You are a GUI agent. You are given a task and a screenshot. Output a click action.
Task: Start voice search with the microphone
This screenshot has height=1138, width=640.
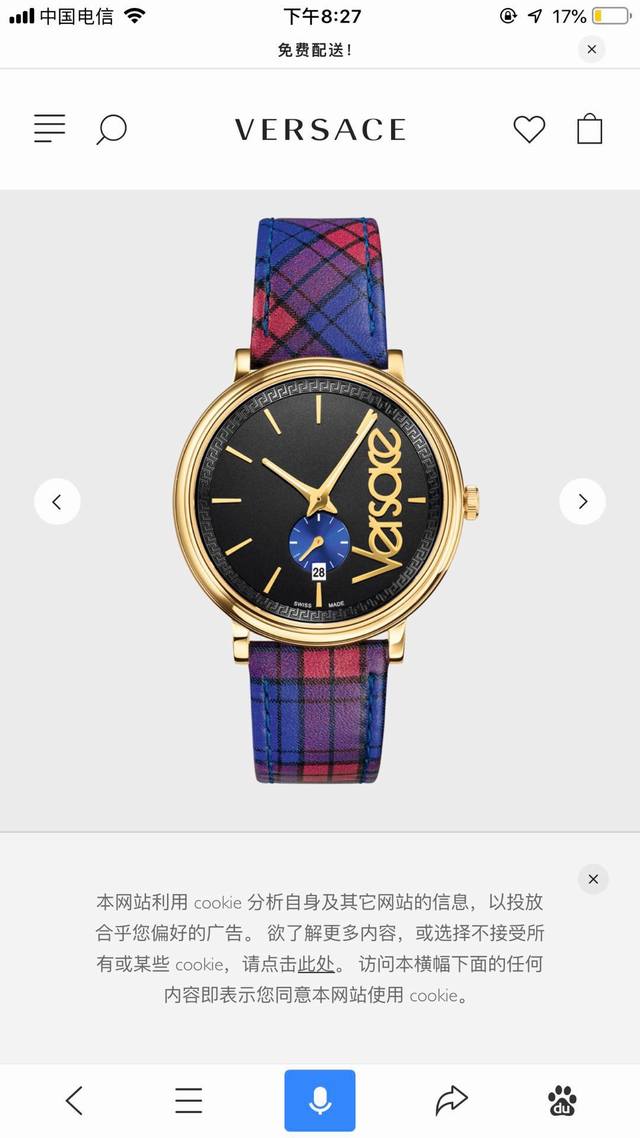click(320, 1101)
